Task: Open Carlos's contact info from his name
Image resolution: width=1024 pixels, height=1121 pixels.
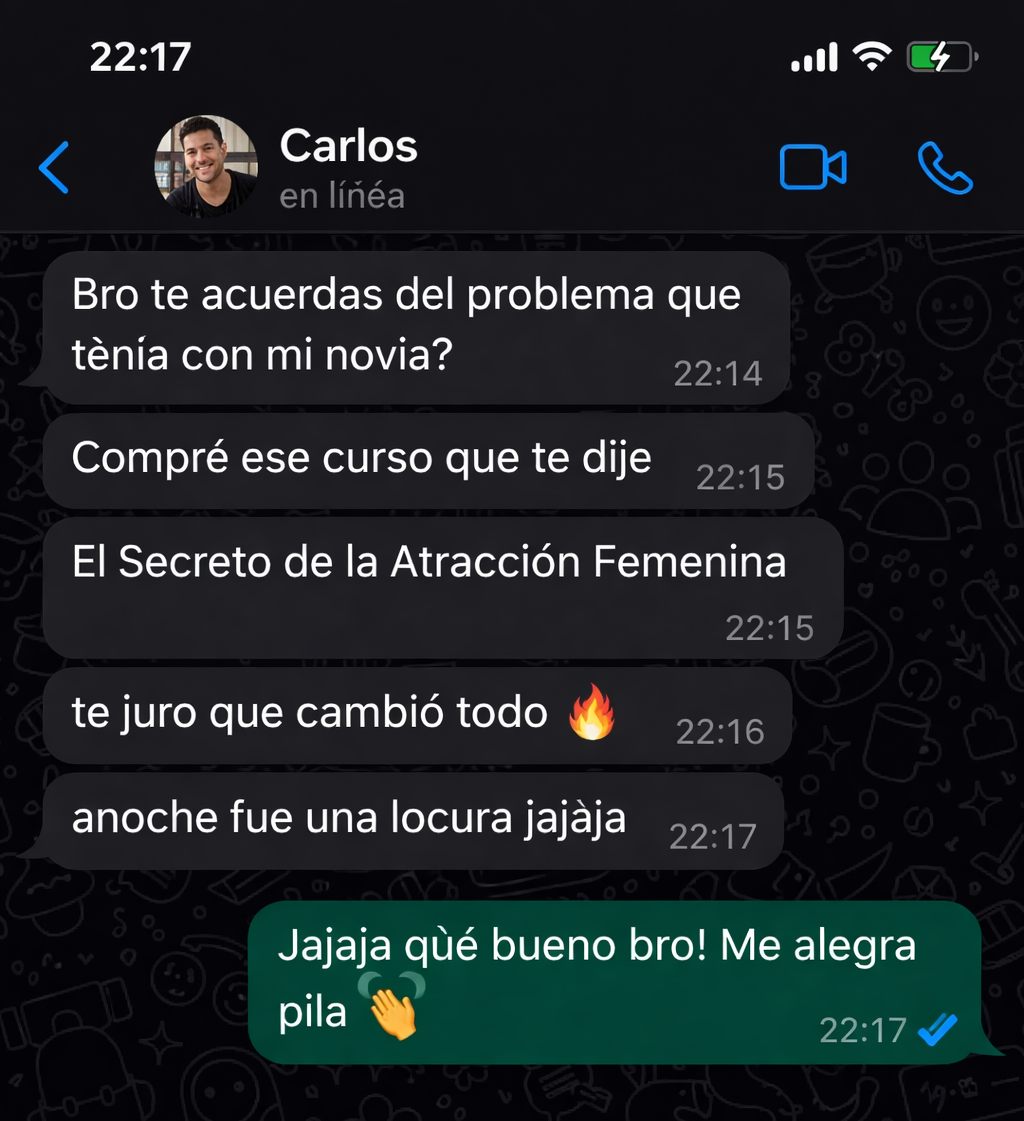Action: (x=348, y=147)
